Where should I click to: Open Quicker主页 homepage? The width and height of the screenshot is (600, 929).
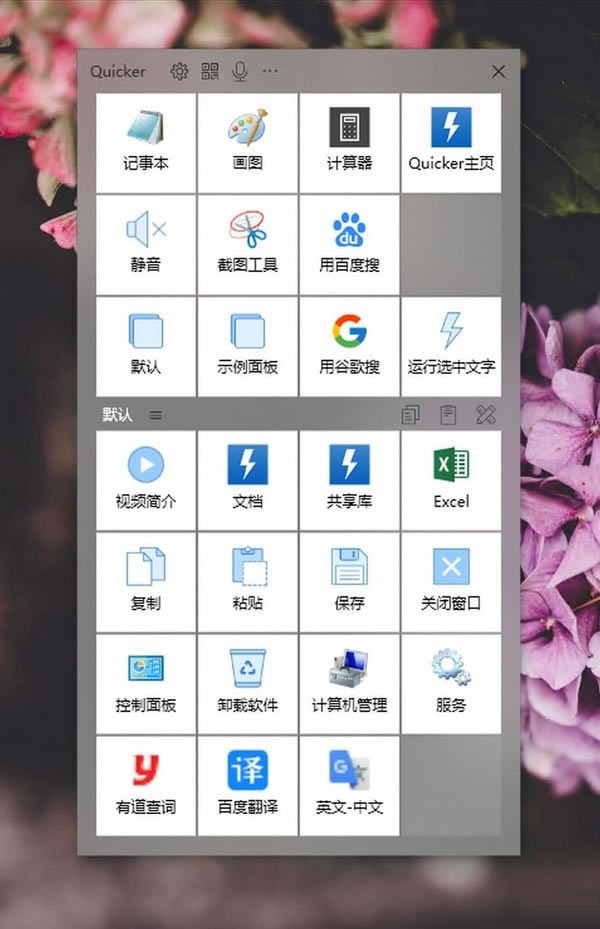click(x=450, y=142)
